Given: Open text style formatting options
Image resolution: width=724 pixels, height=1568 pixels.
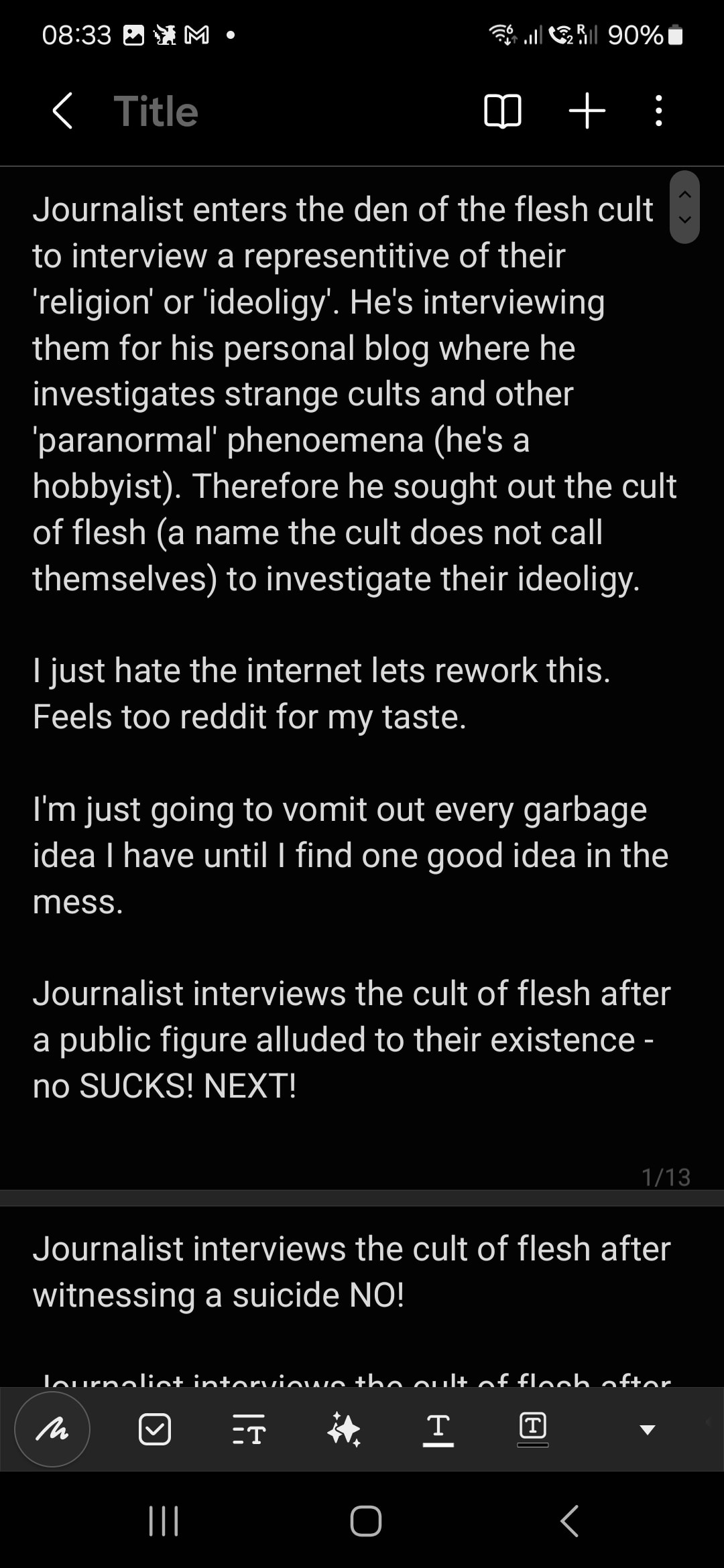Looking at the screenshot, I should click(x=249, y=1429).
